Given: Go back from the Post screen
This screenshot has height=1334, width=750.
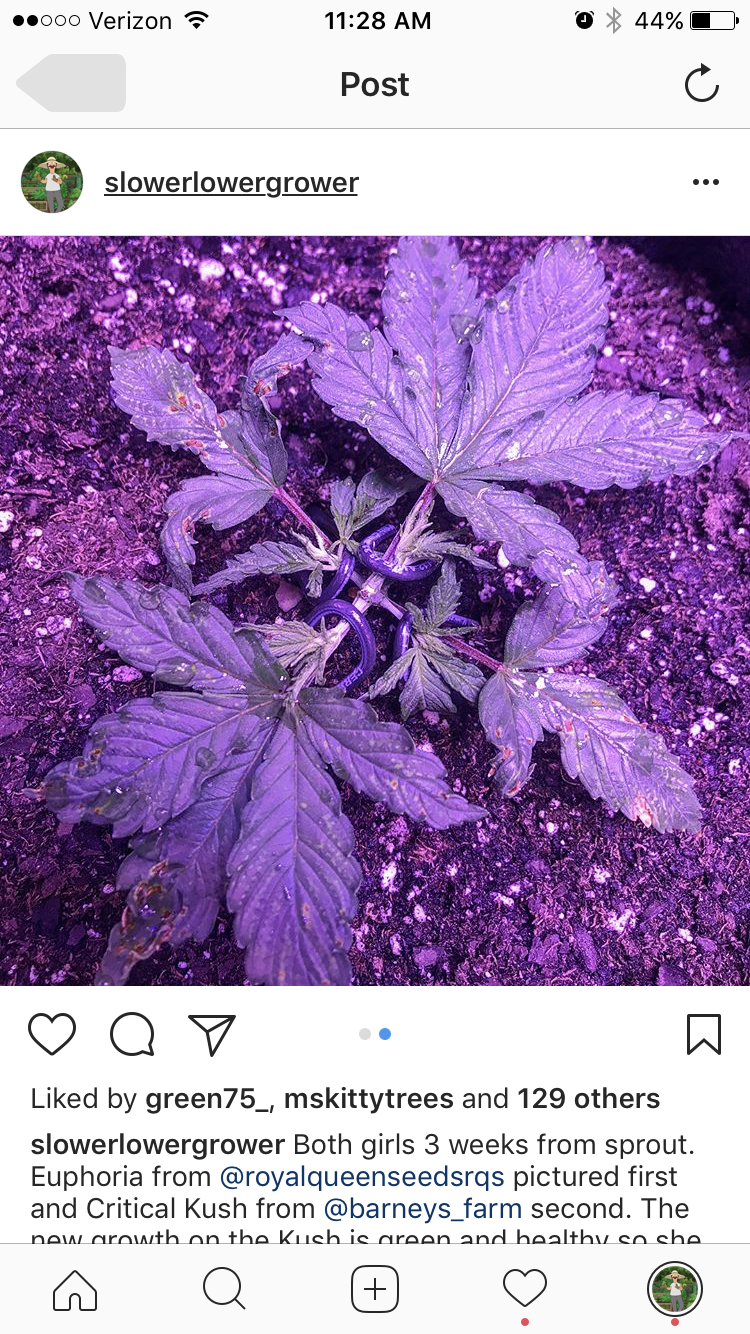Looking at the screenshot, I should click(71, 83).
